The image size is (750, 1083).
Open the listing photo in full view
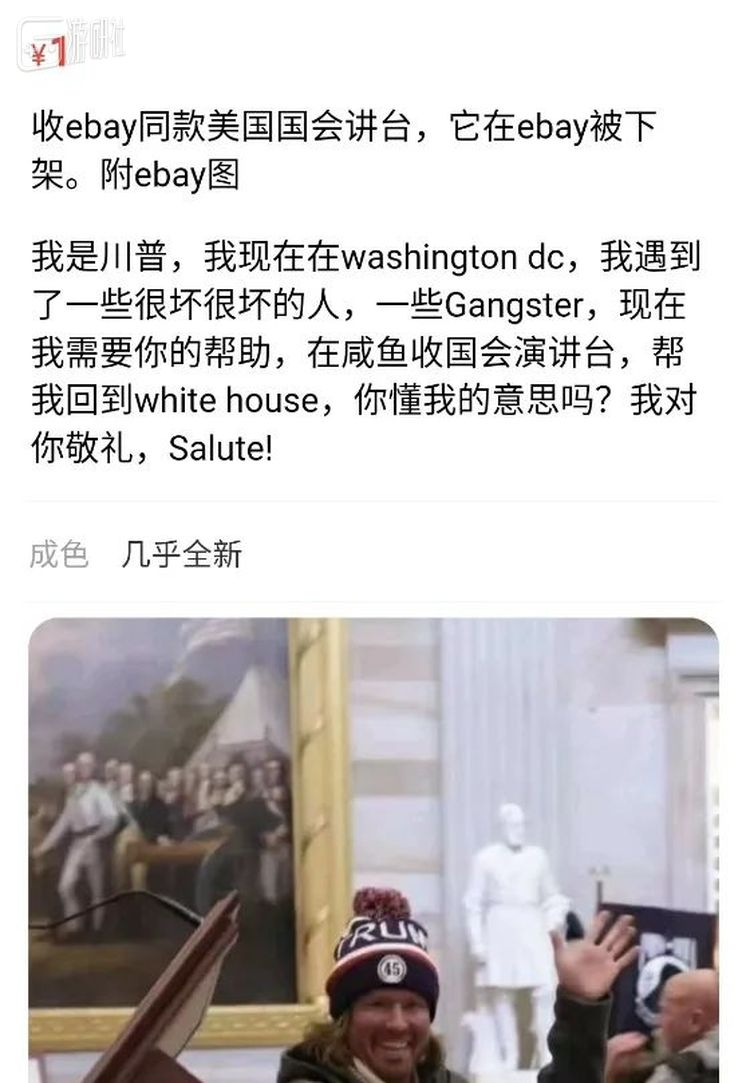point(374,850)
